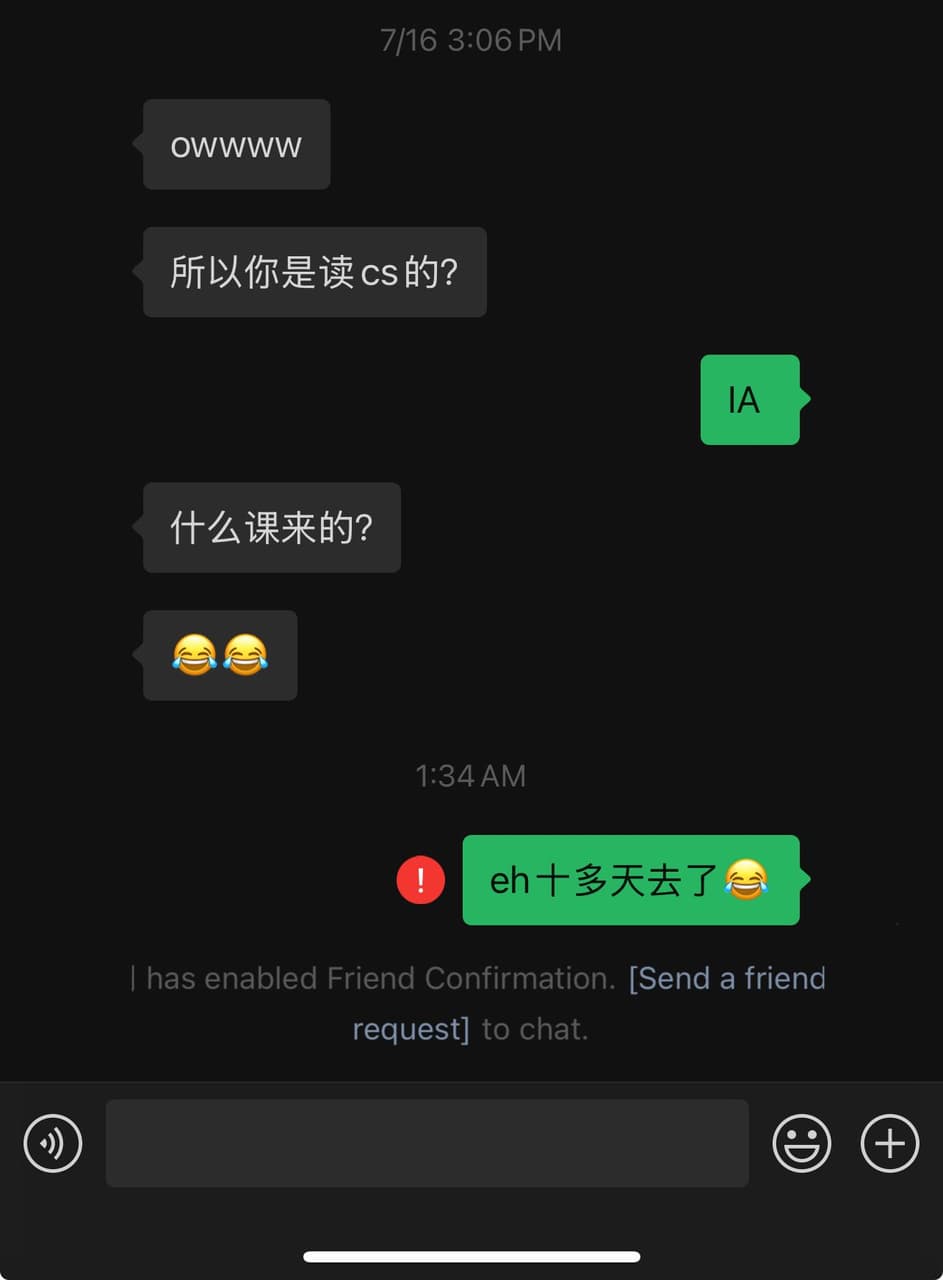Select the '所以你是读cs的?' message

click(314, 271)
